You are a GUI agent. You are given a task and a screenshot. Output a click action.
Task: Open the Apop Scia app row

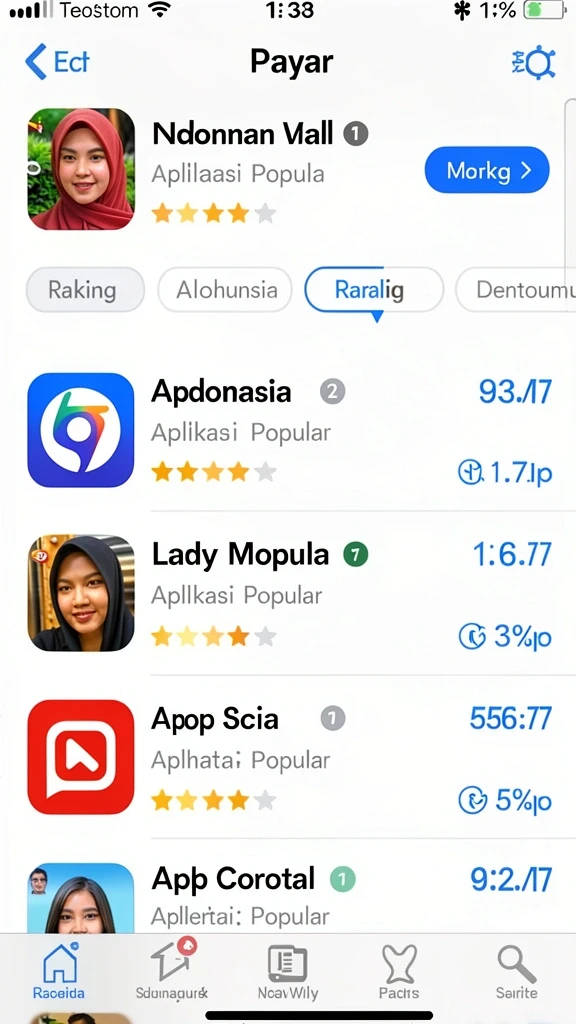[290, 757]
